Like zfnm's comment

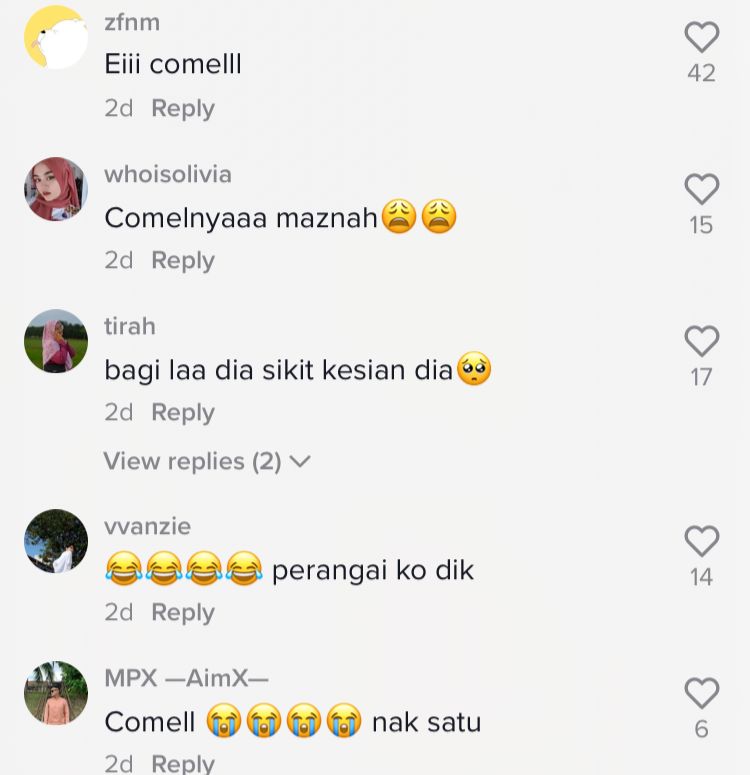coord(701,38)
